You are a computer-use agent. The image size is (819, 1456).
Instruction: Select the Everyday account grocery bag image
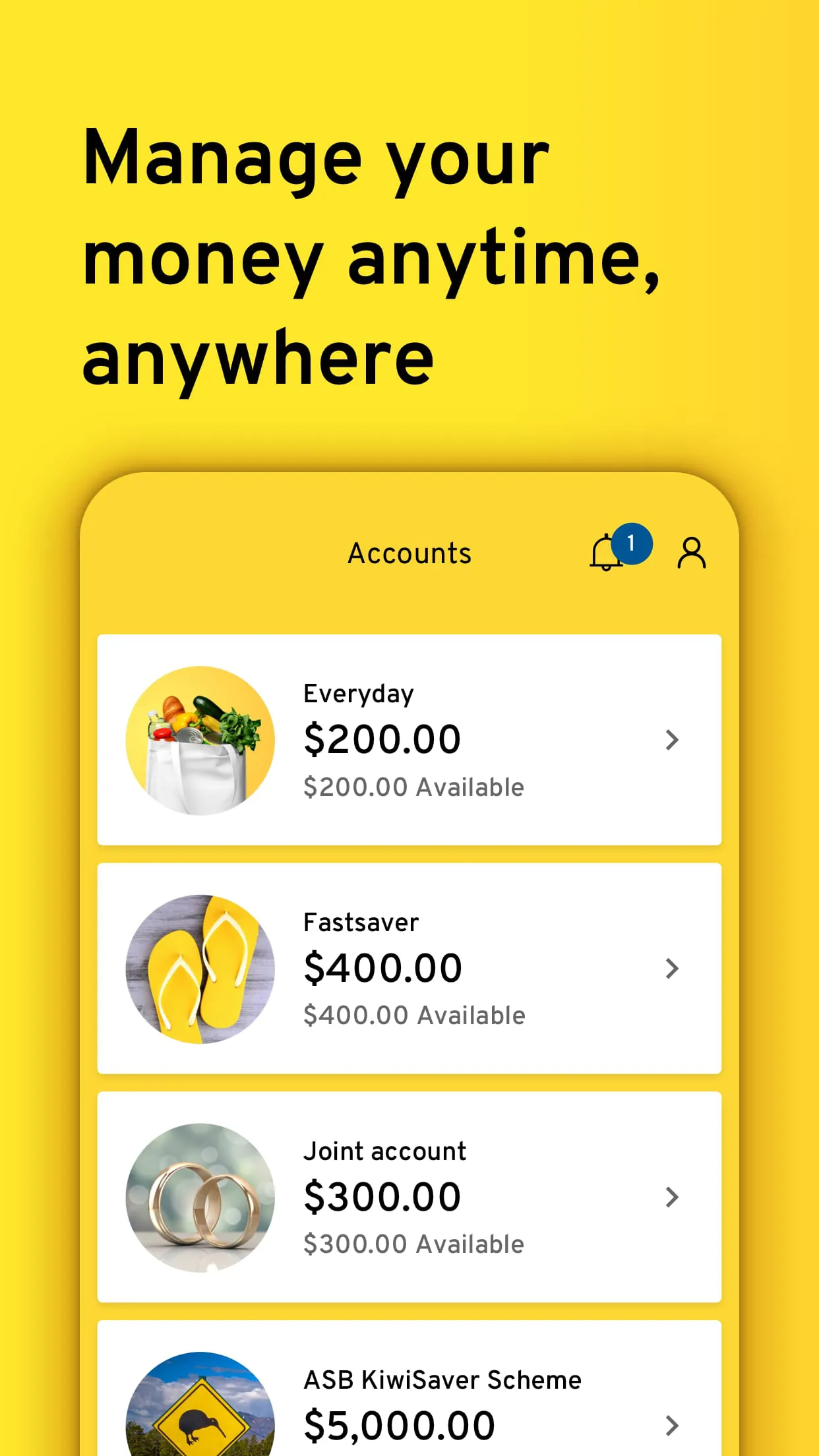[200, 740]
